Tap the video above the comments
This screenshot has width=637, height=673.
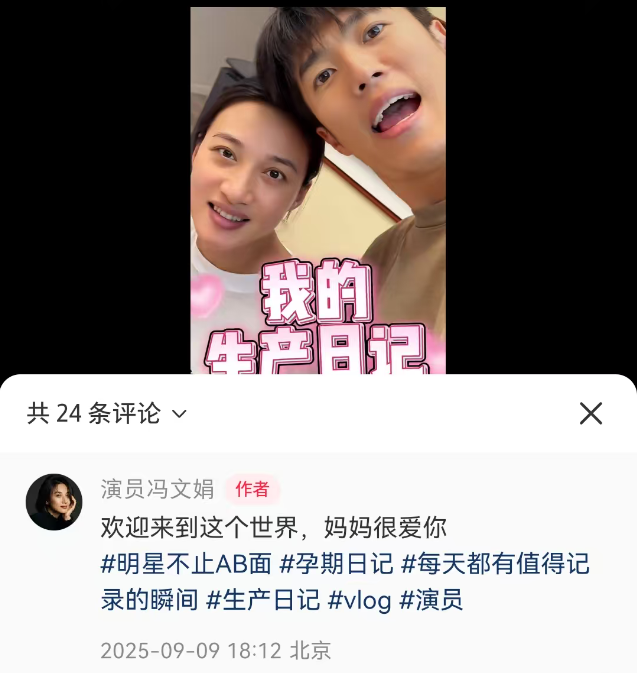[318, 190]
